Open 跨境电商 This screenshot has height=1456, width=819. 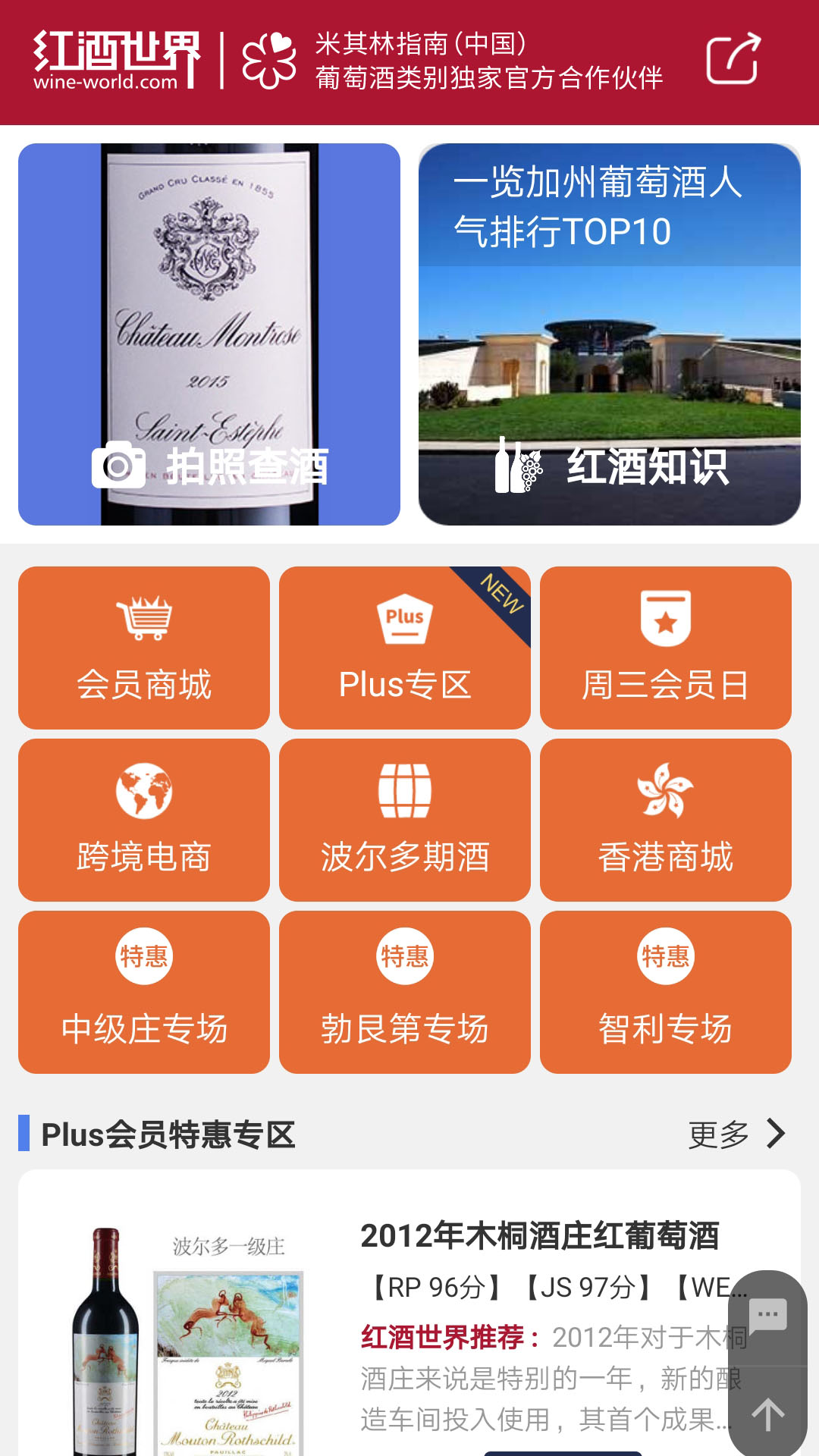tap(144, 820)
